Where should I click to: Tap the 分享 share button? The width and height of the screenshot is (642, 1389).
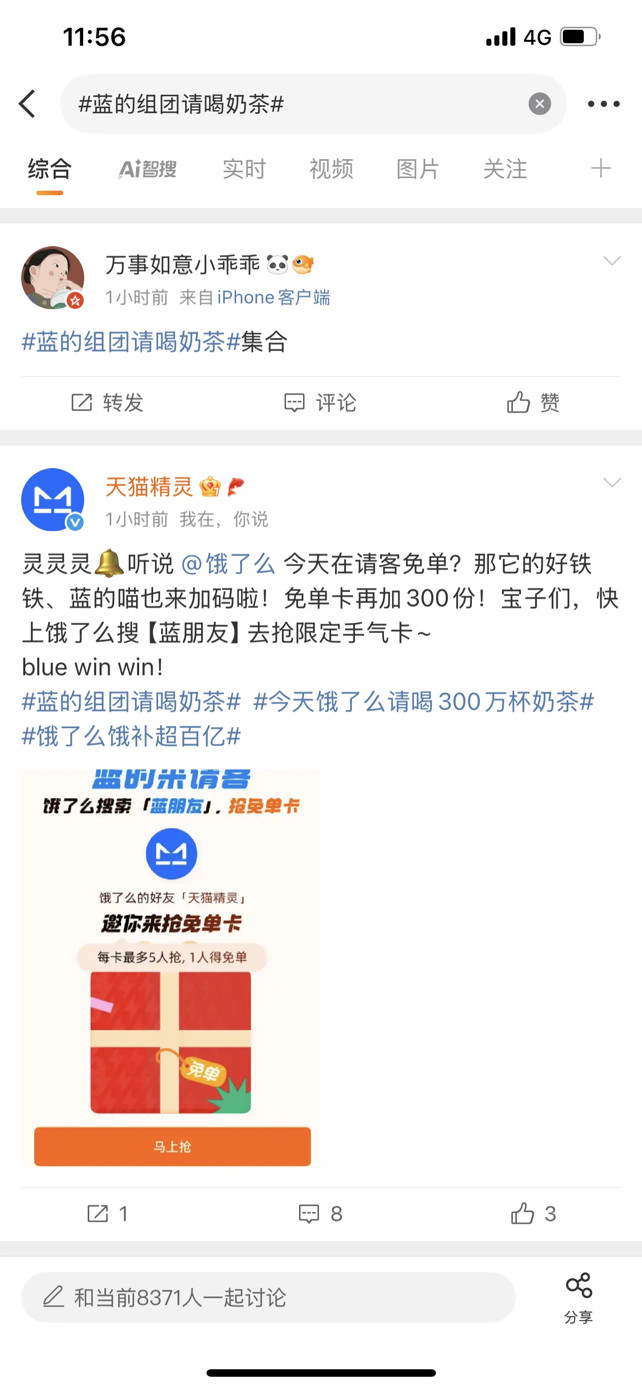578,1299
